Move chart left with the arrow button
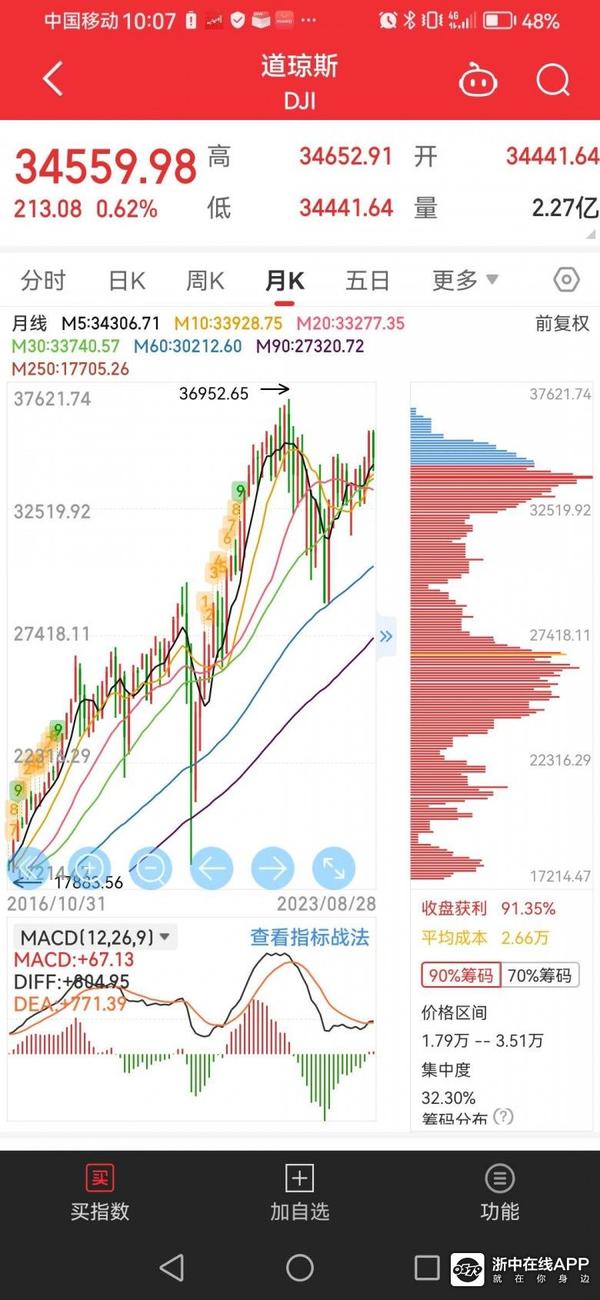Image resolution: width=600 pixels, height=1300 pixels. [211, 867]
